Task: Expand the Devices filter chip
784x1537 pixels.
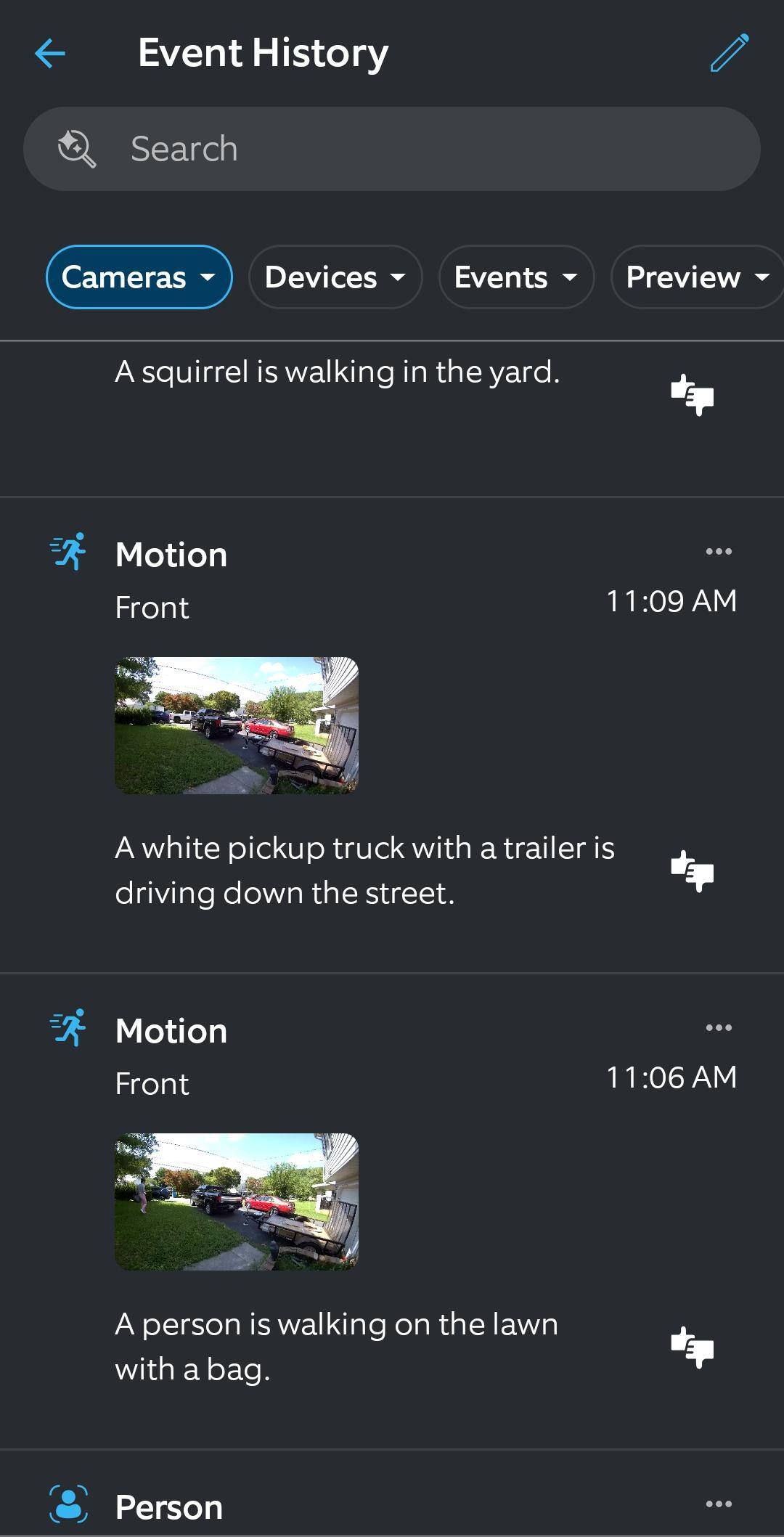Action: tap(335, 277)
